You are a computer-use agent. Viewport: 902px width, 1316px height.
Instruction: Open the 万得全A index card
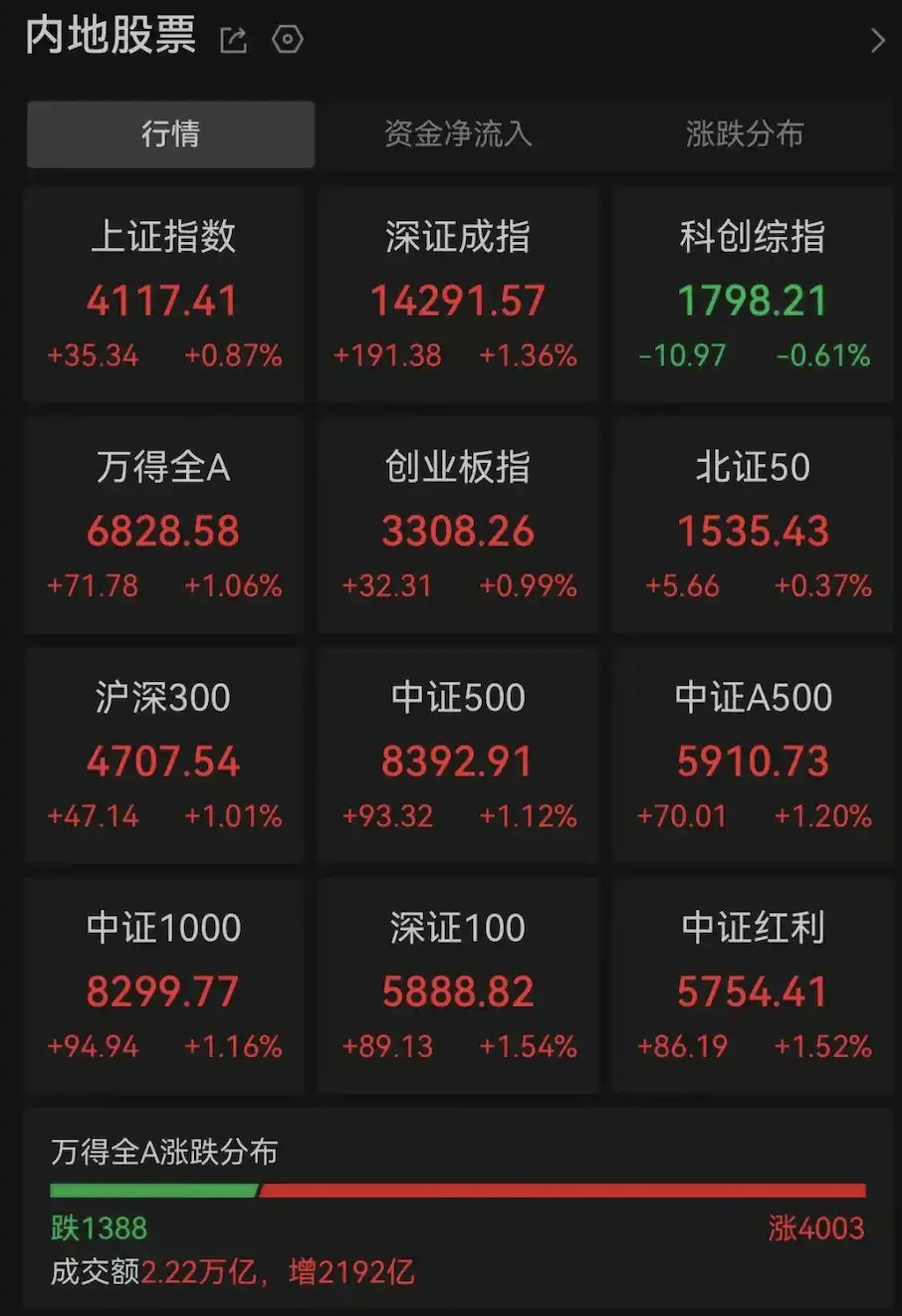(163, 526)
